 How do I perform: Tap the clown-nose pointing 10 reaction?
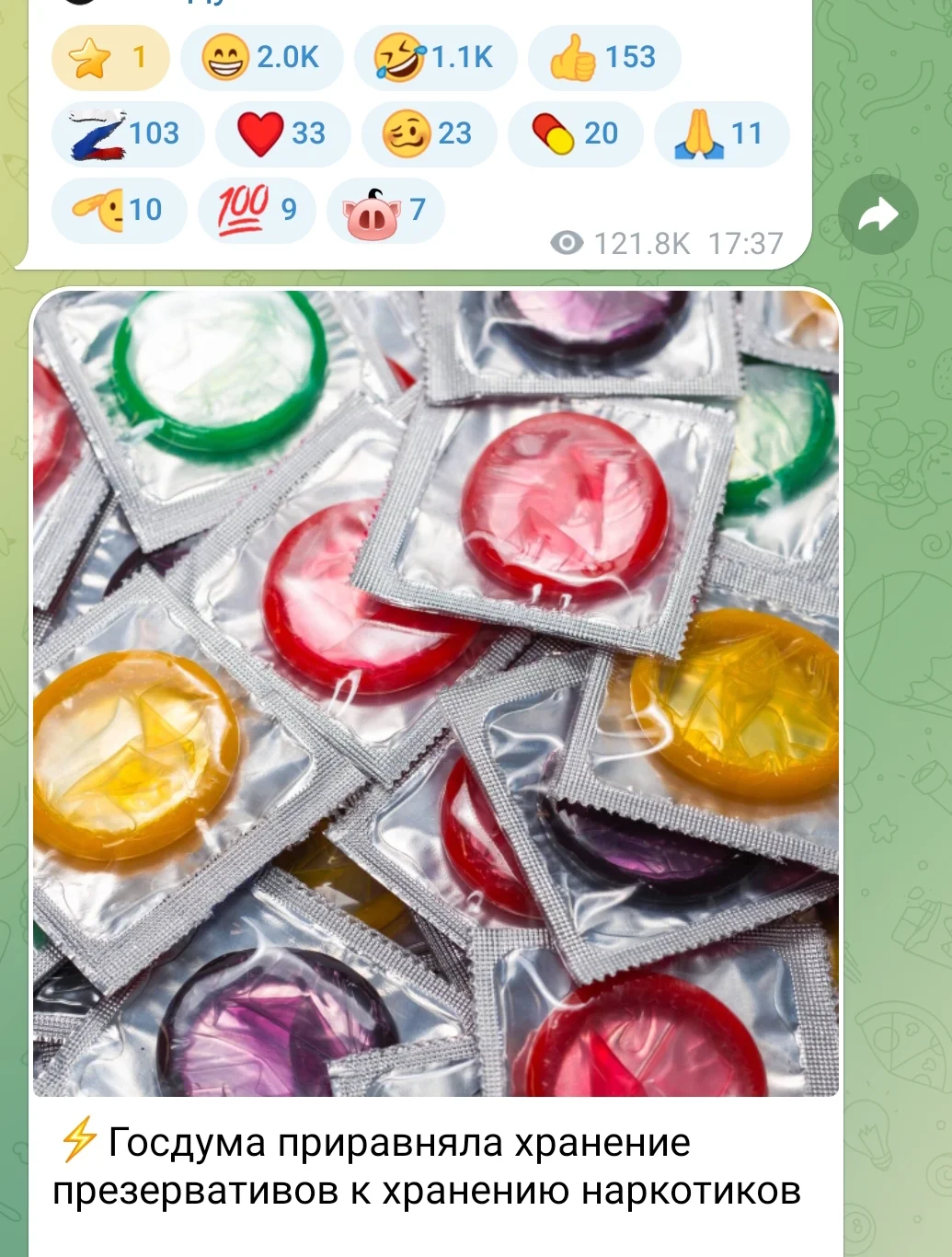118,210
